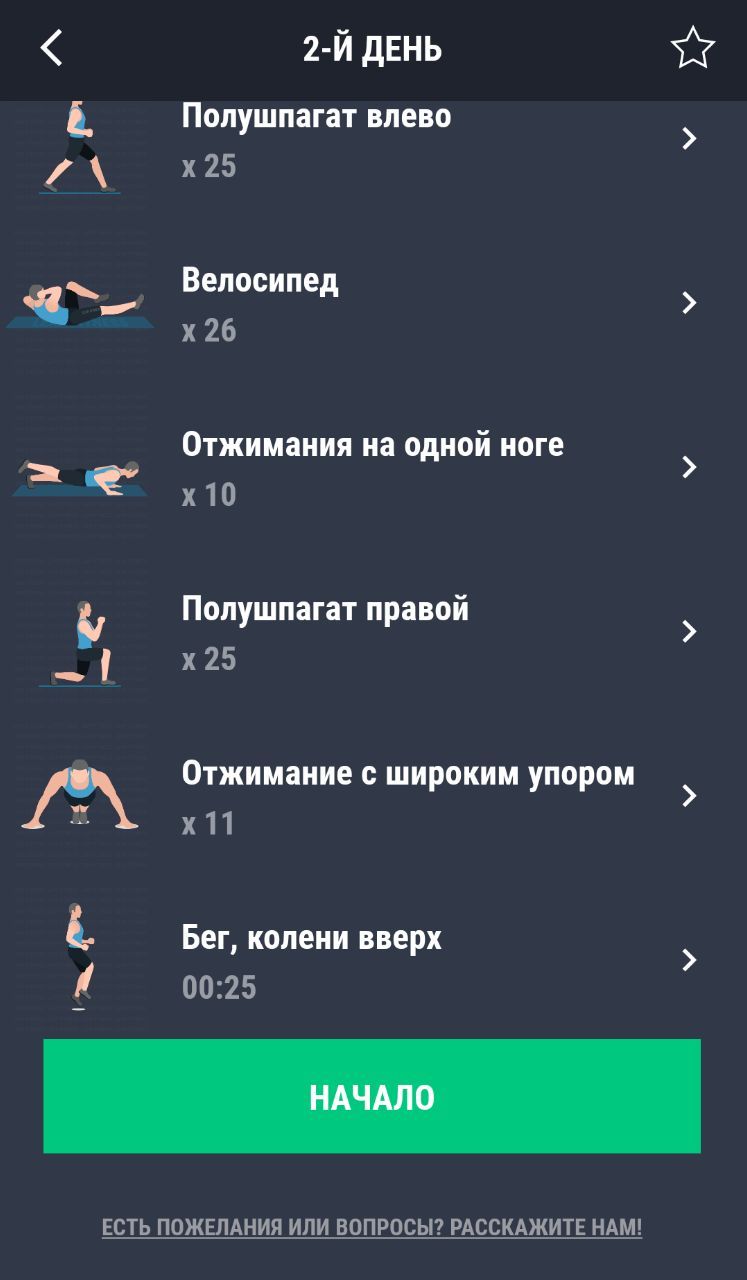This screenshot has width=747, height=1280.
Task: Go back from the 2-й день screen
Action: point(51,48)
